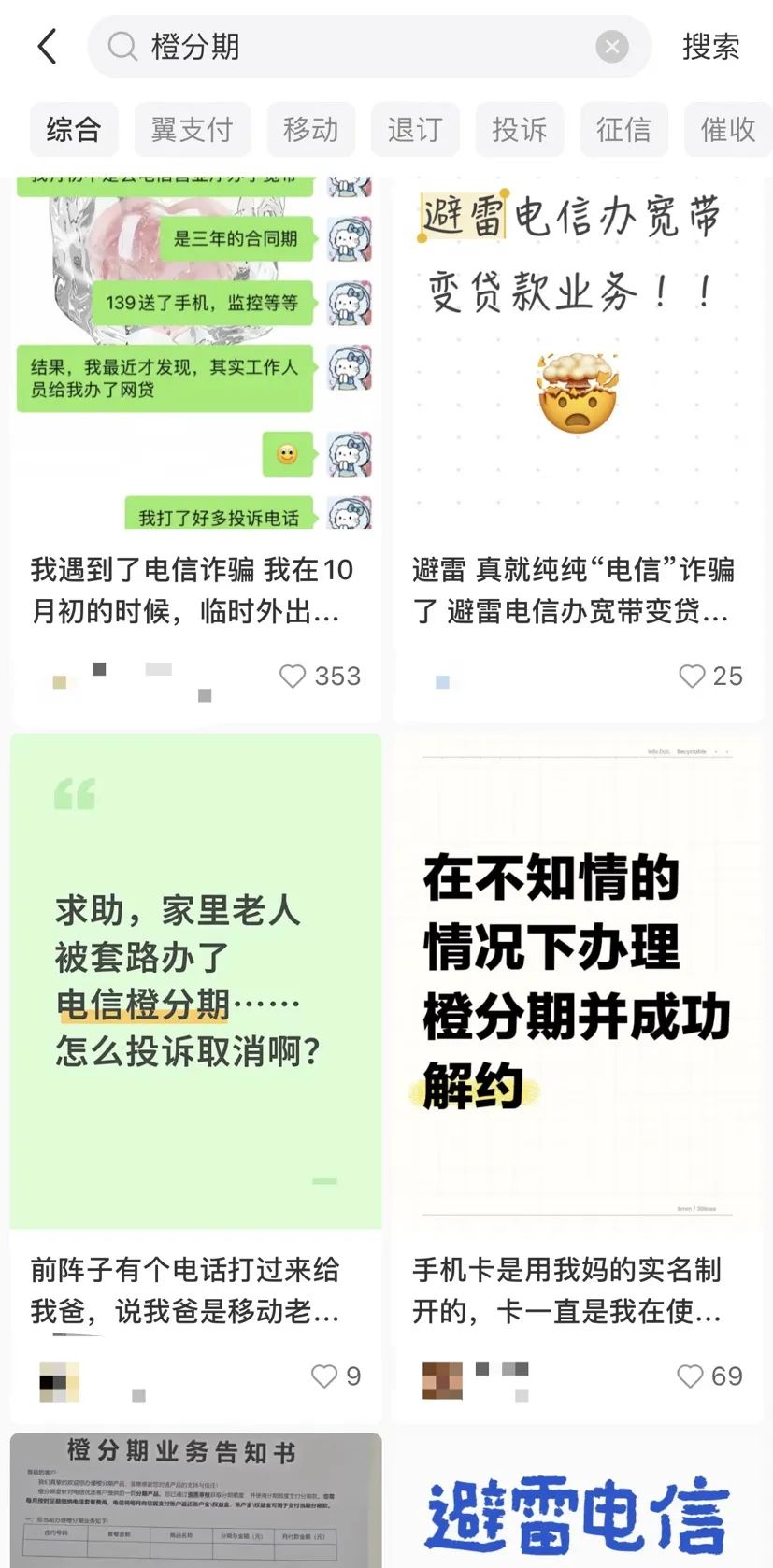The height and width of the screenshot is (1568, 773).
Task: Go back with the arrow icon
Action: click(48, 47)
